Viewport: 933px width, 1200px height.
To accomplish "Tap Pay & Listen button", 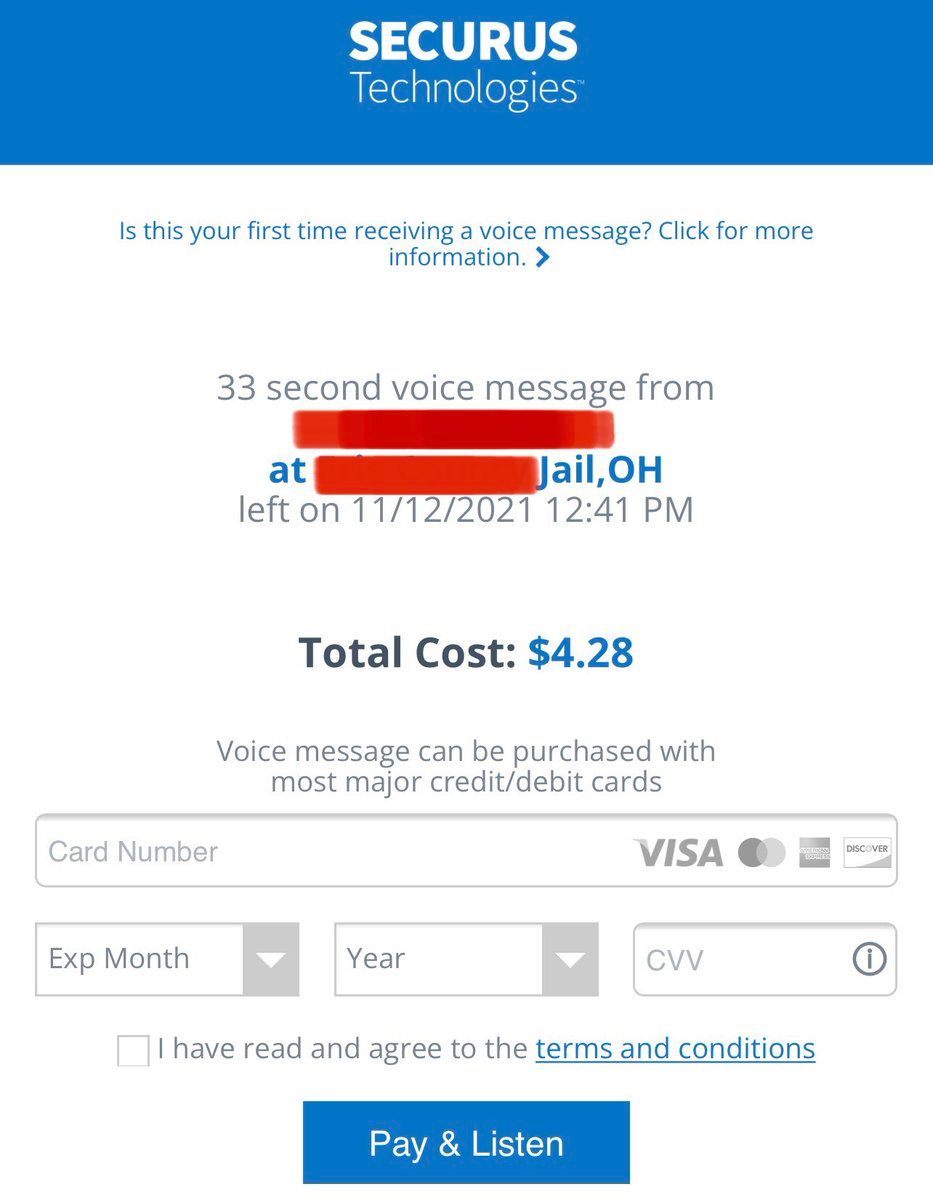I will pyautogui.click(x=466, y=1143).
